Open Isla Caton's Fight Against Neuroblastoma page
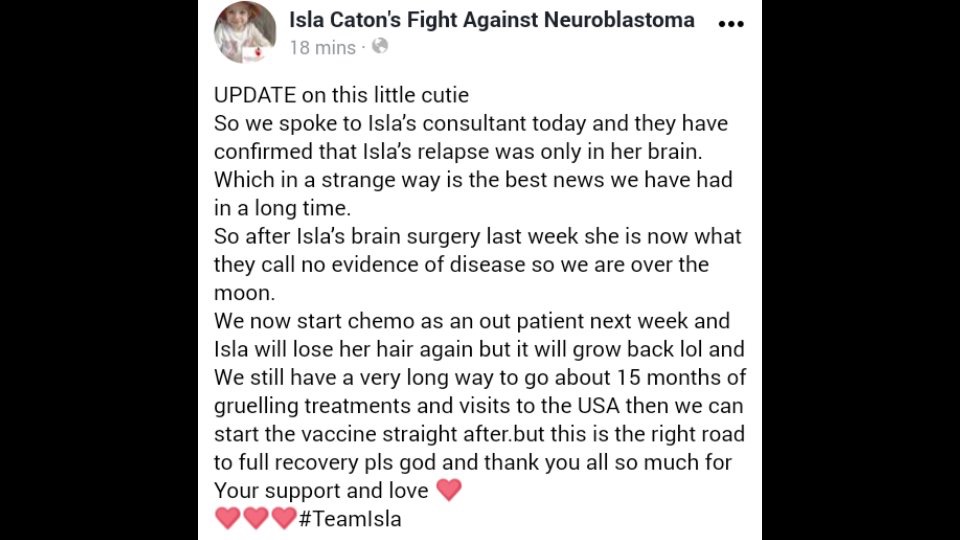This screenshot has height=540, width=960. 491,19
